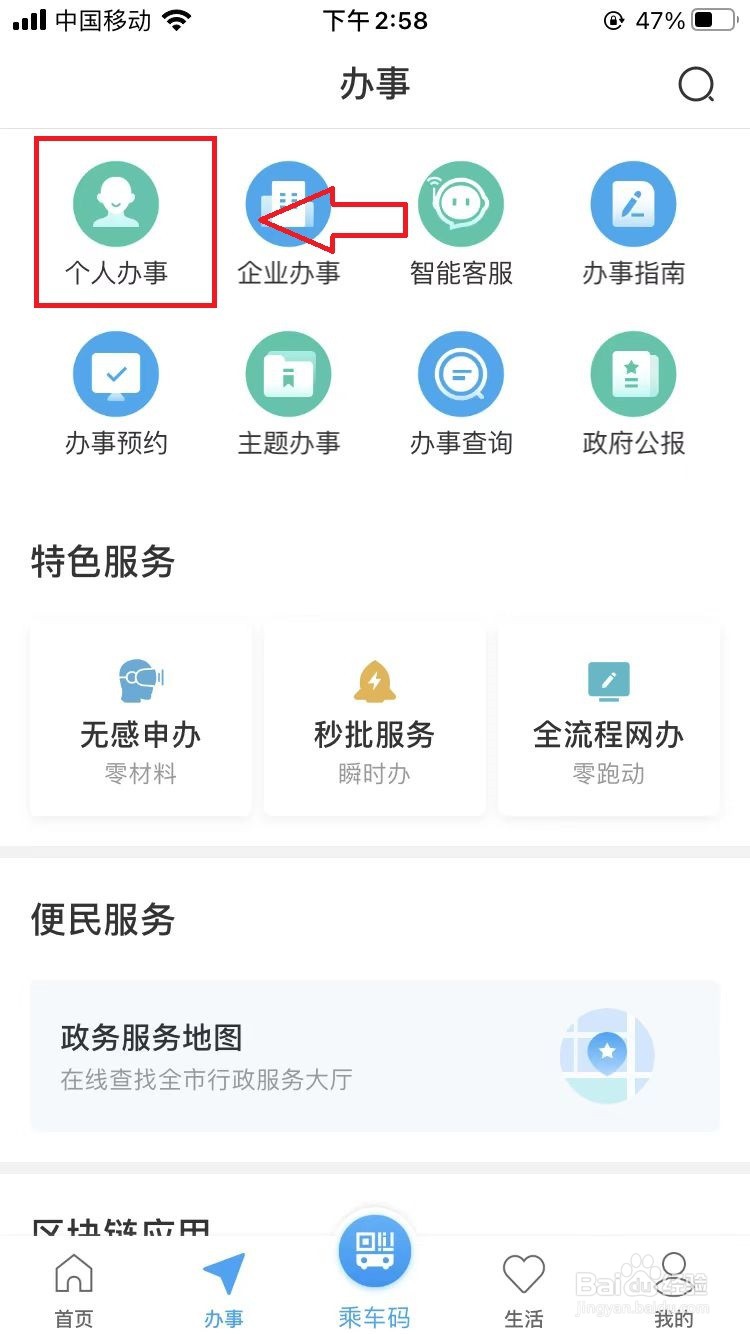Open 办事预约 appointment booking
This screenshot has width=750, height=1334.
point(116,394)
